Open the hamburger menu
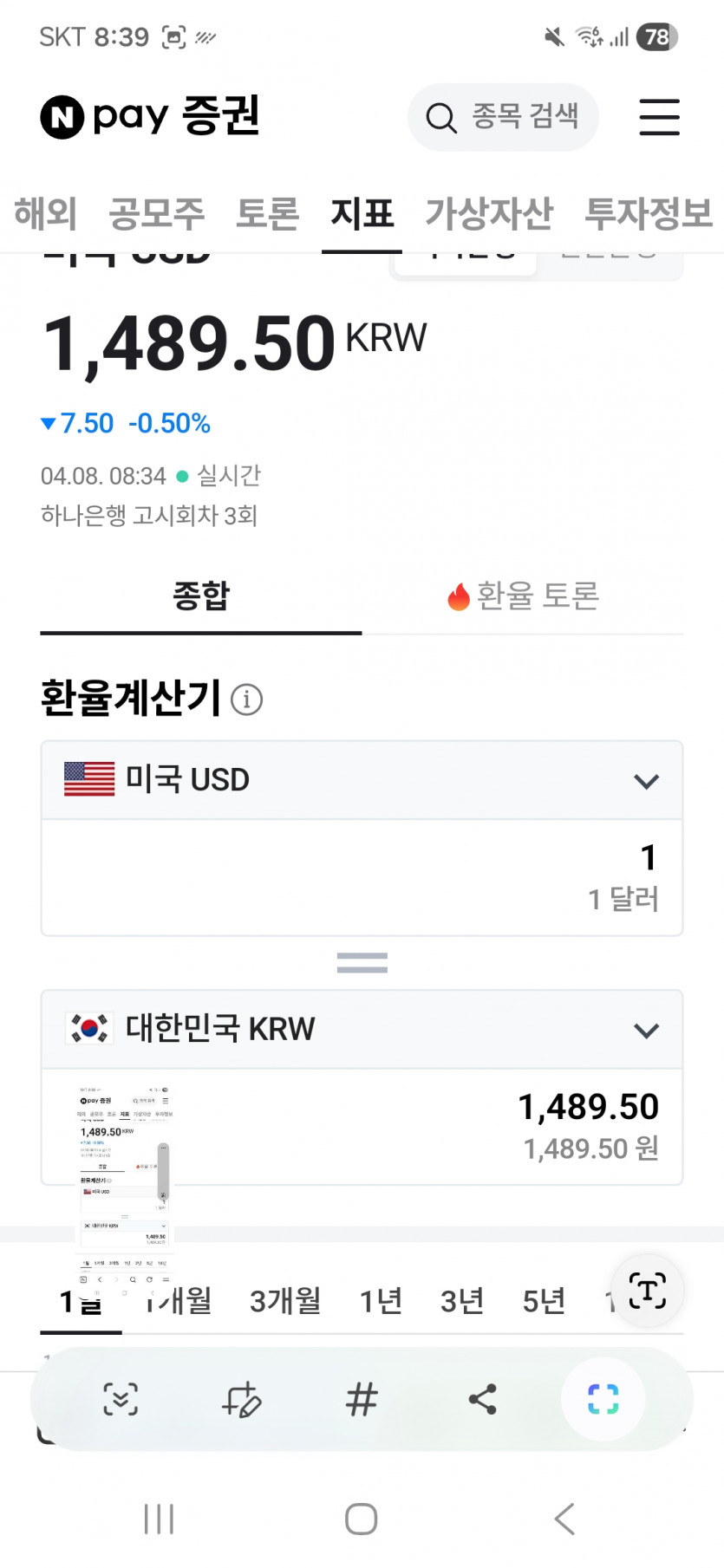The height and width of the screenshot is (1568, 724). tap(659, 117)
